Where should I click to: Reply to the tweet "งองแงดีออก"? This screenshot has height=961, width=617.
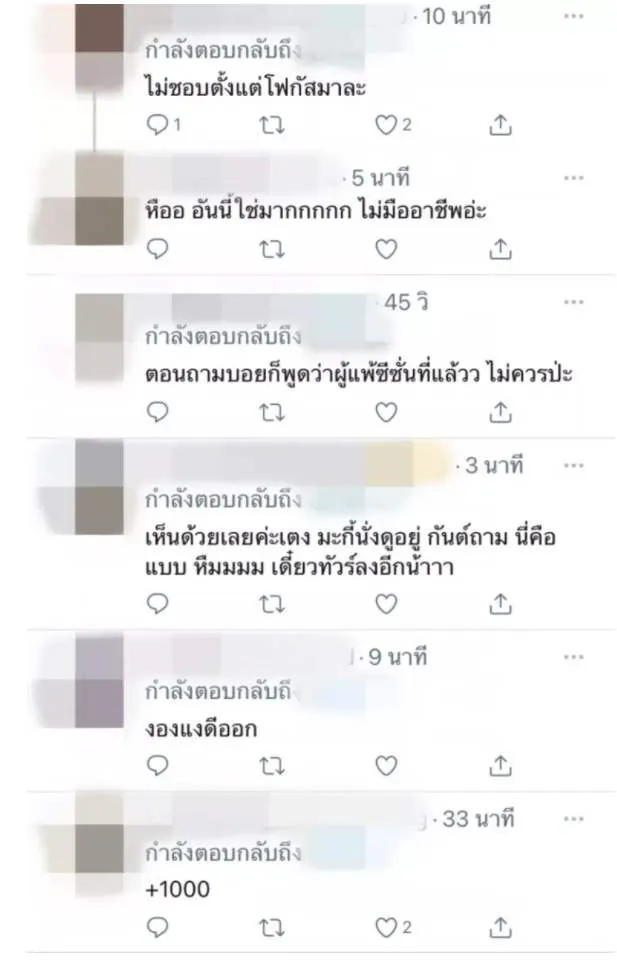click(x=158, y=765)
